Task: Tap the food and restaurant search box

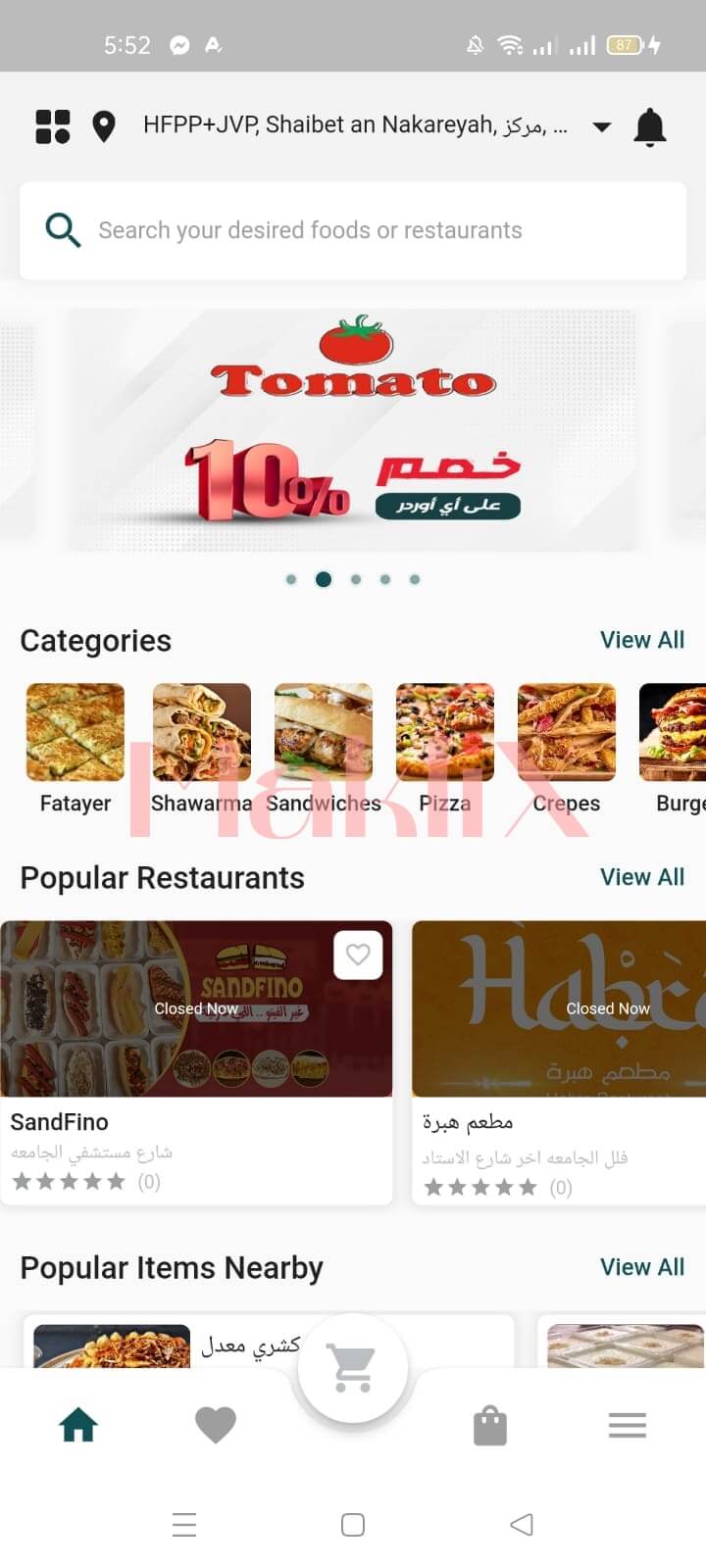Action: pyautogui.click(x=353, y=230)
